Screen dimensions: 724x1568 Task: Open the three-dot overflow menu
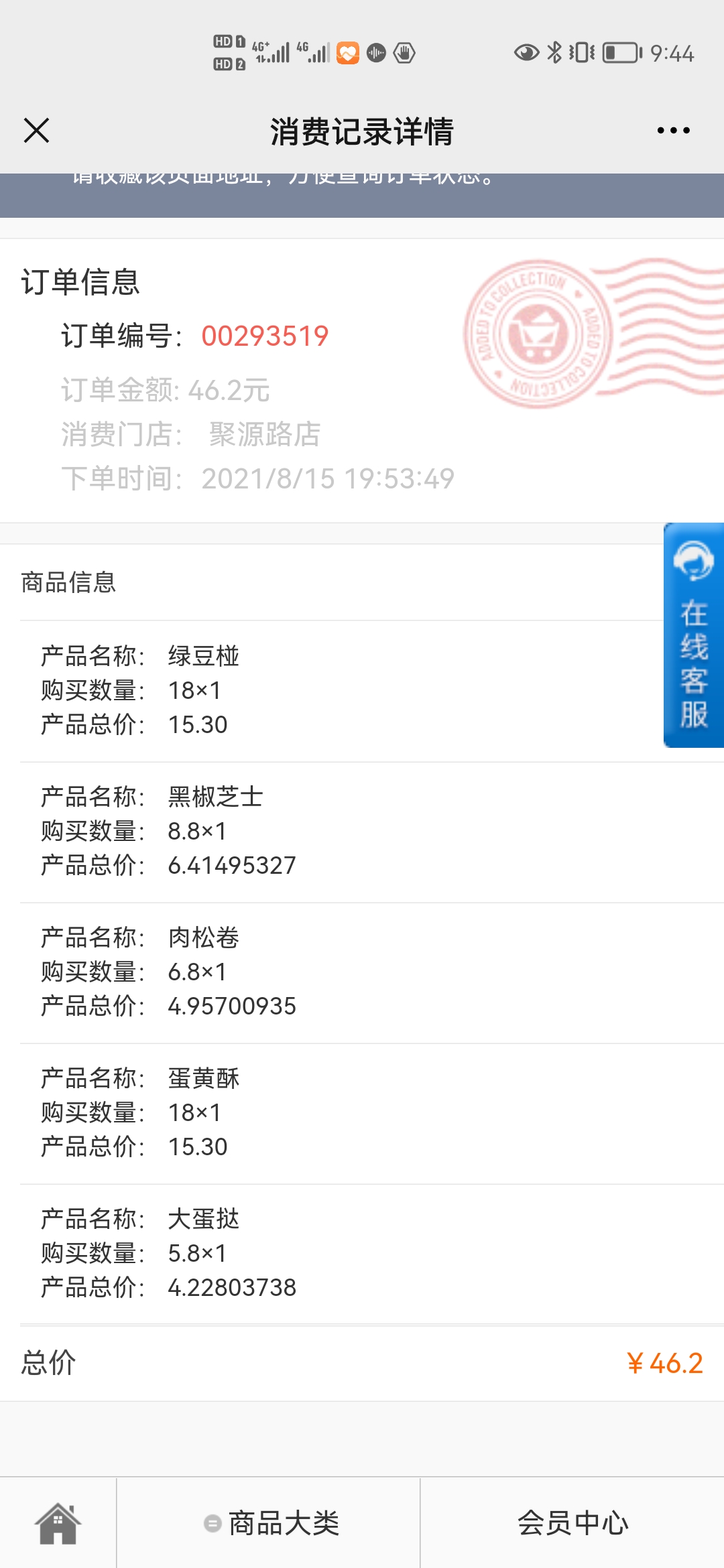673,130
